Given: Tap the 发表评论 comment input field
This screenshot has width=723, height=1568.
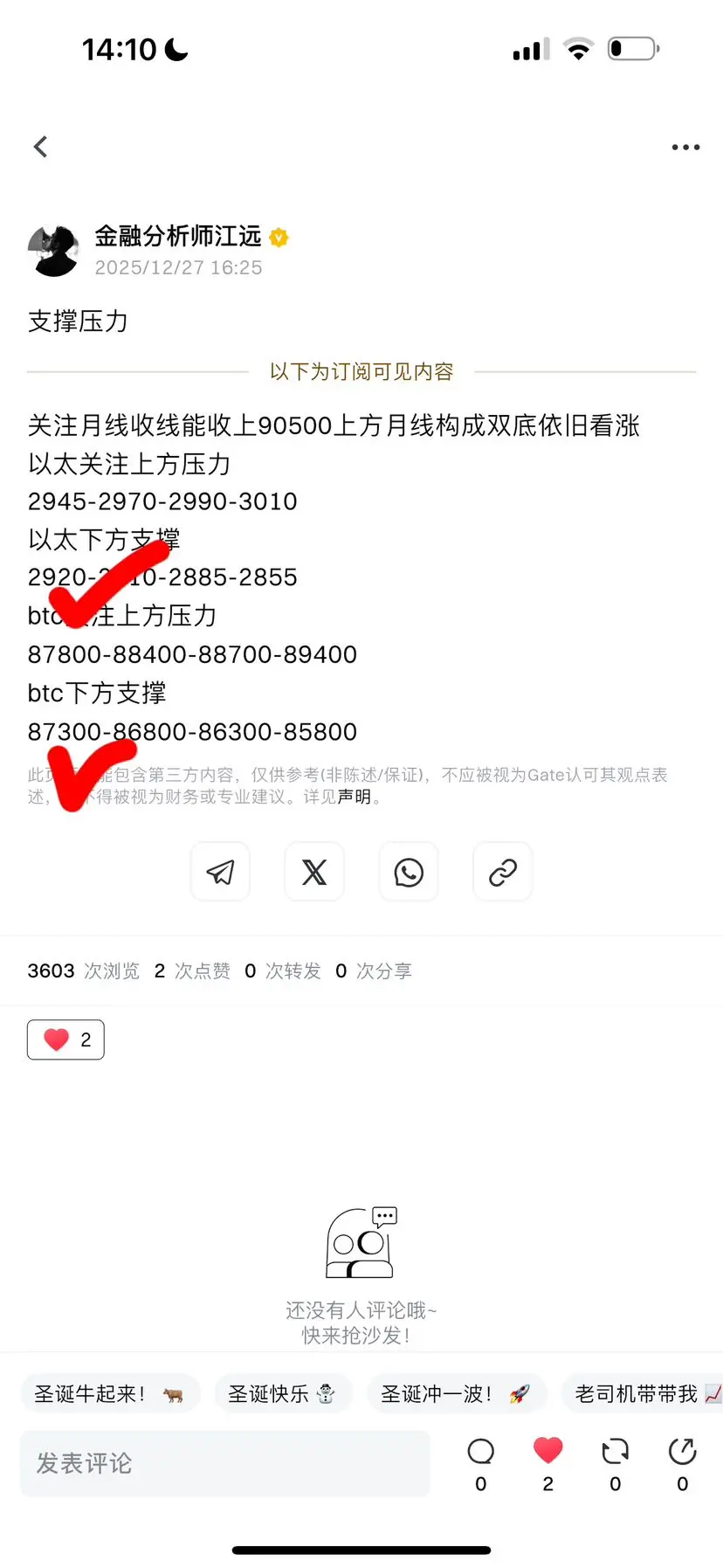Looking at the screenshot, I should point(224,1463).
